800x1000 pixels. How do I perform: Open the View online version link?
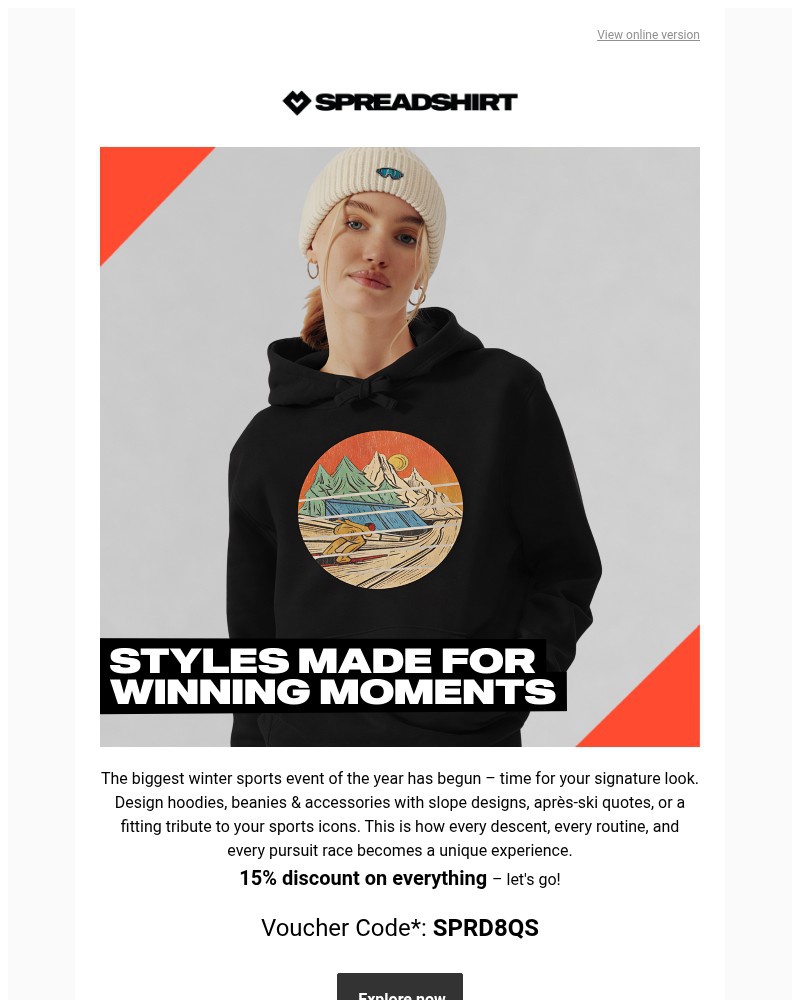click(648, 35)
